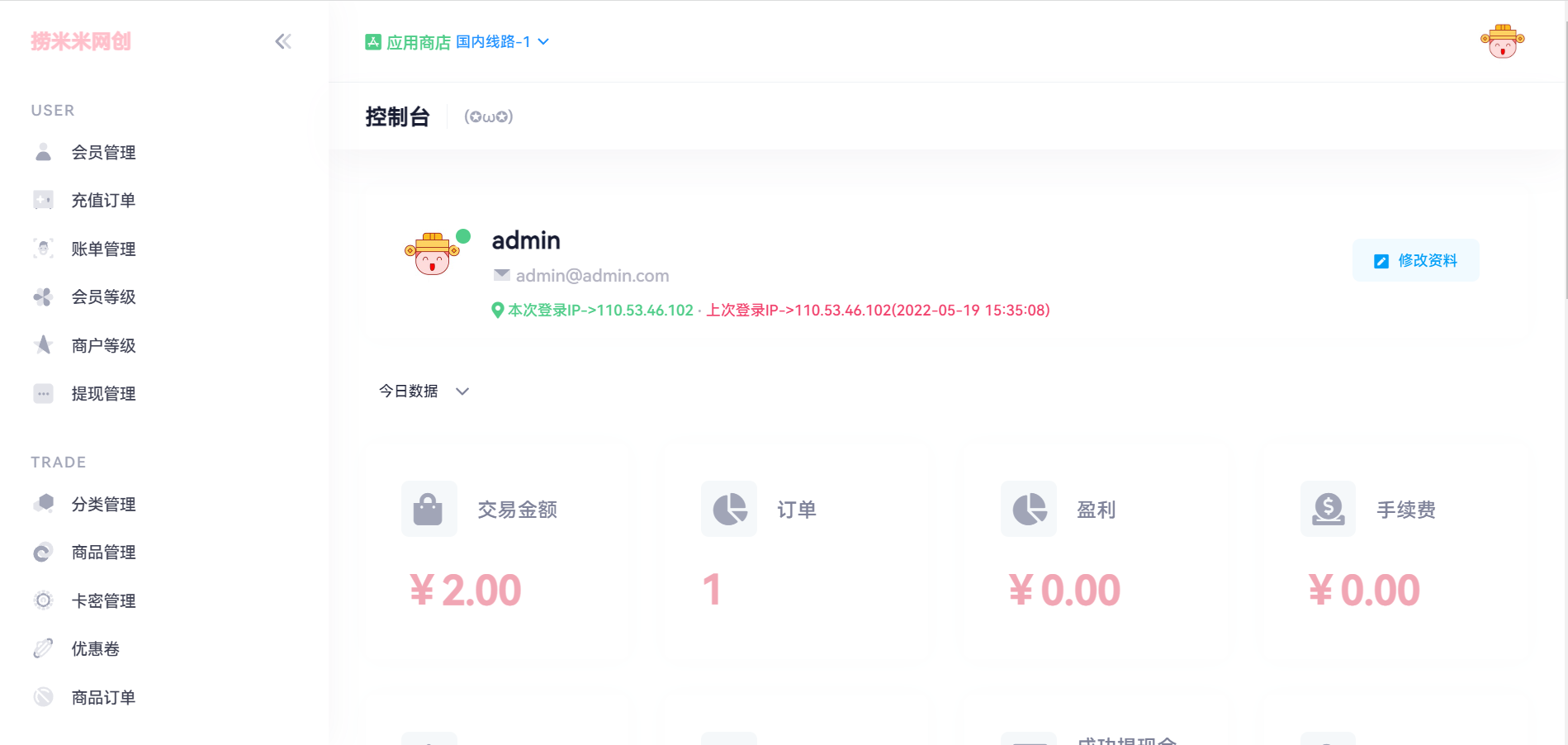Go to 优惠卷
Screen dimensions: 1568x745
pyautogui.click(x=95, y=649)
